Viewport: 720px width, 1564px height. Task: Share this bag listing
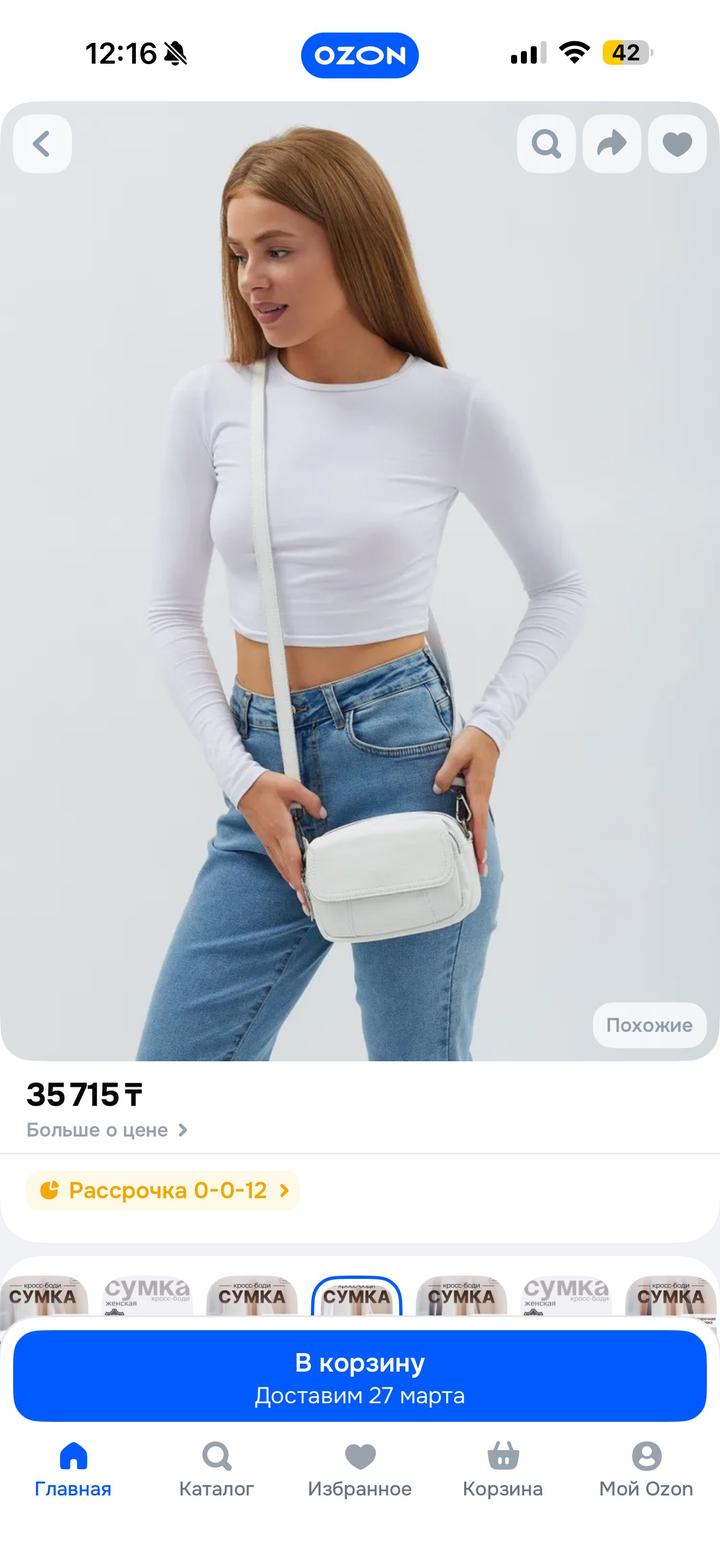point(611,144)
